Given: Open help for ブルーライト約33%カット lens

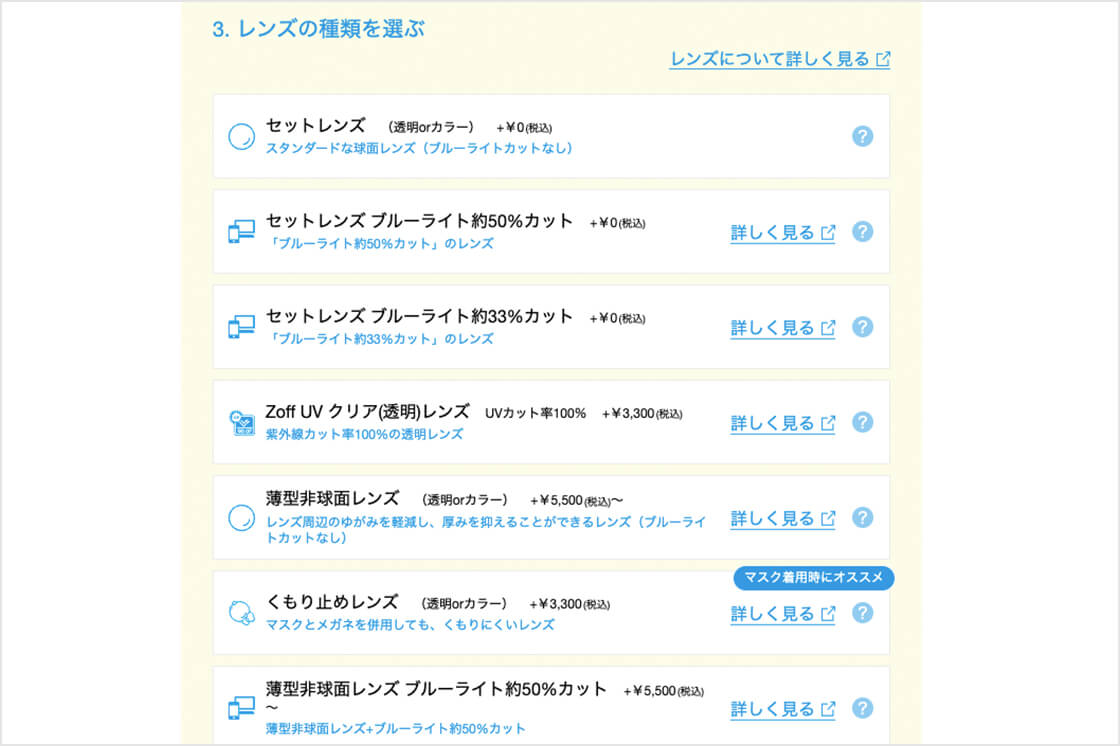Looking at the screenshot, I should click(862, 327).
